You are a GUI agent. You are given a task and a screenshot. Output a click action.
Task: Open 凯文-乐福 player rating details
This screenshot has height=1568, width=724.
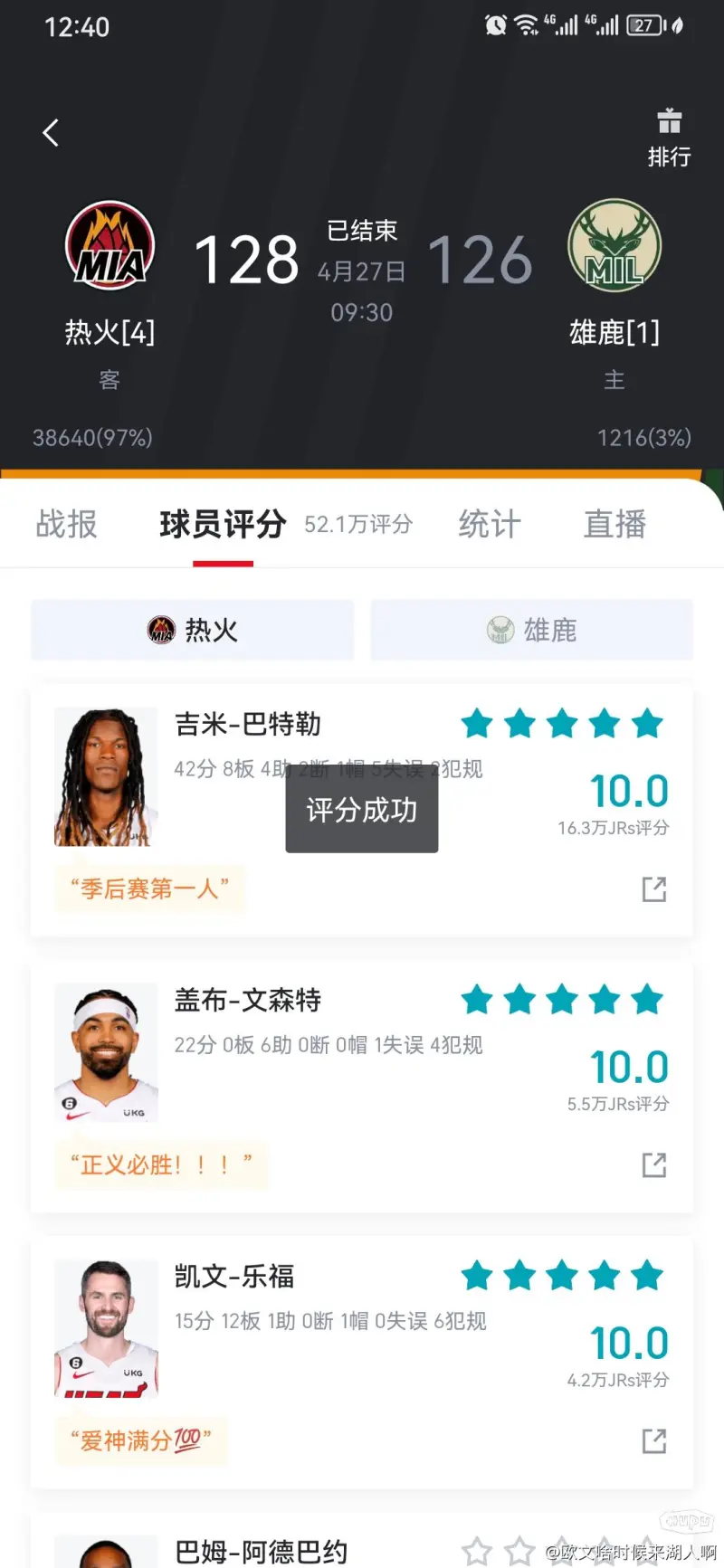click(234, 1277)
